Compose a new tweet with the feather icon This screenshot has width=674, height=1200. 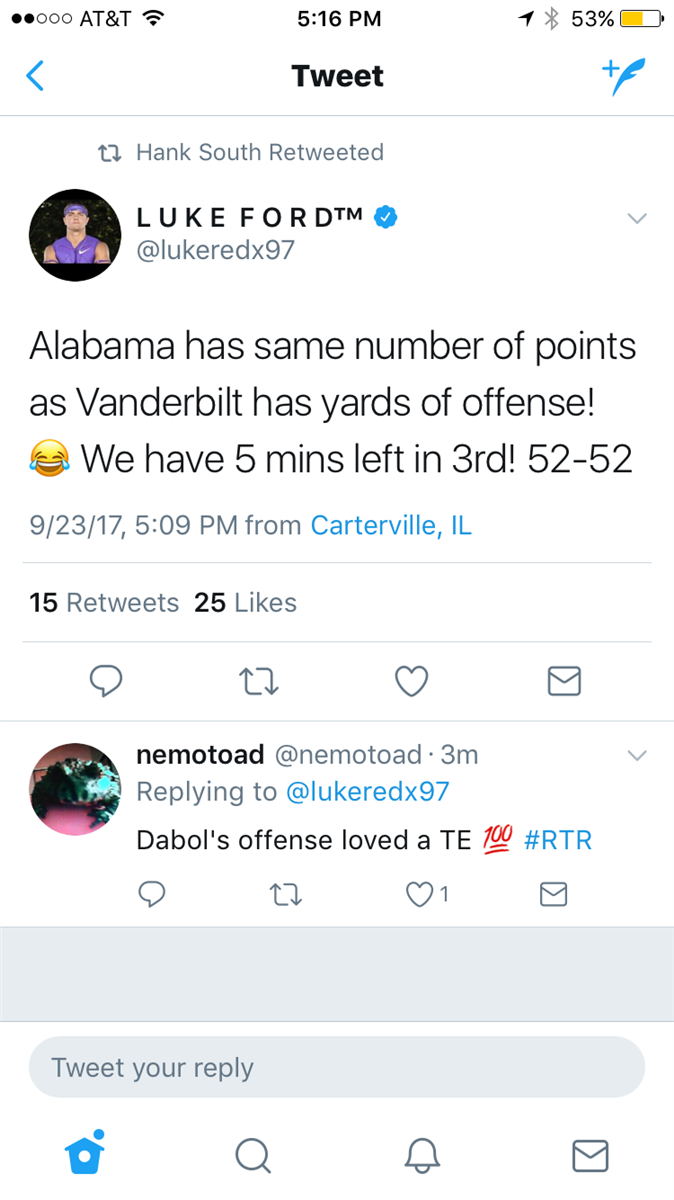[x=624, y=76]
